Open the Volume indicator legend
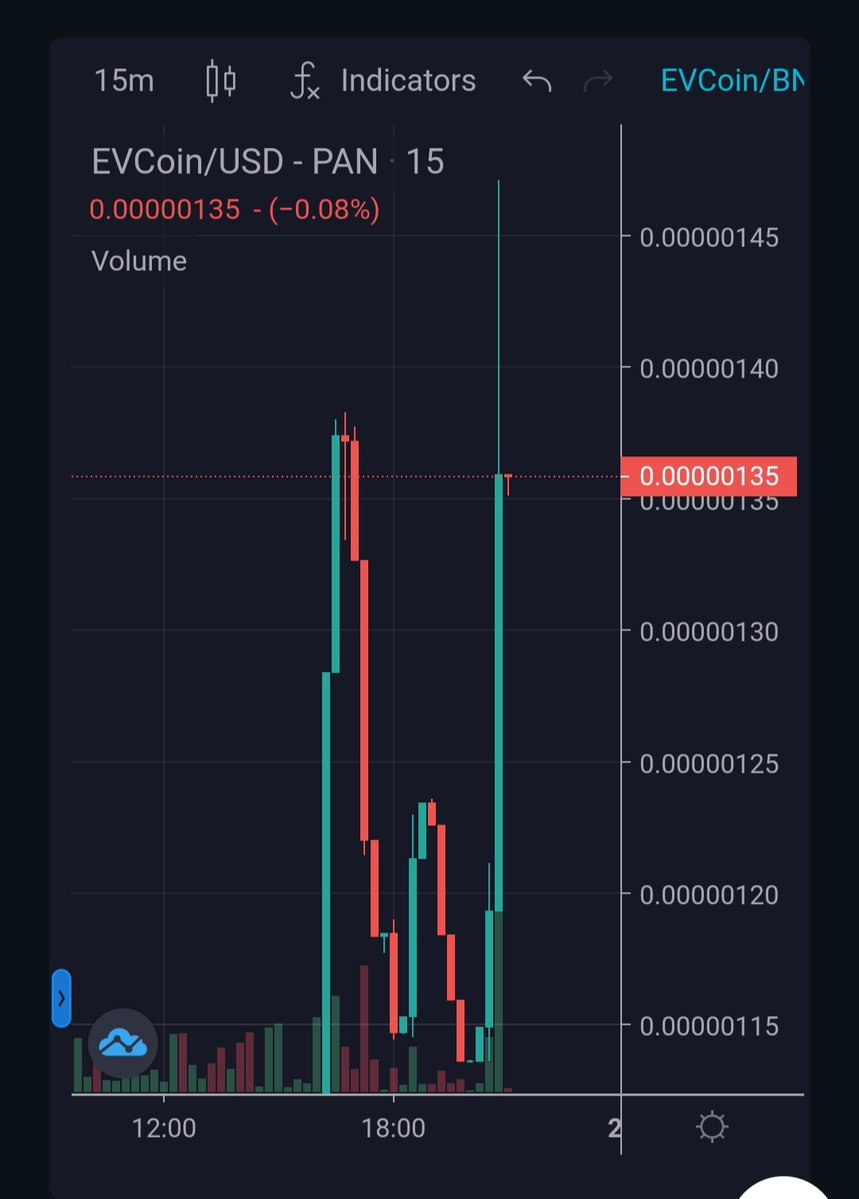The width and height of the screenshot is (859, 1199). [139, 261]
